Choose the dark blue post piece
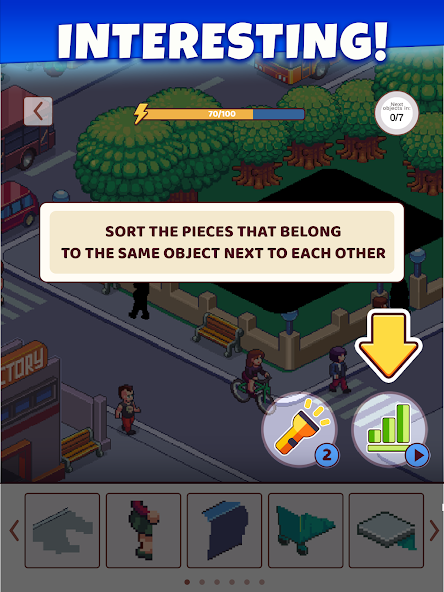The image size is (444, 592). (x=224, y=530)
